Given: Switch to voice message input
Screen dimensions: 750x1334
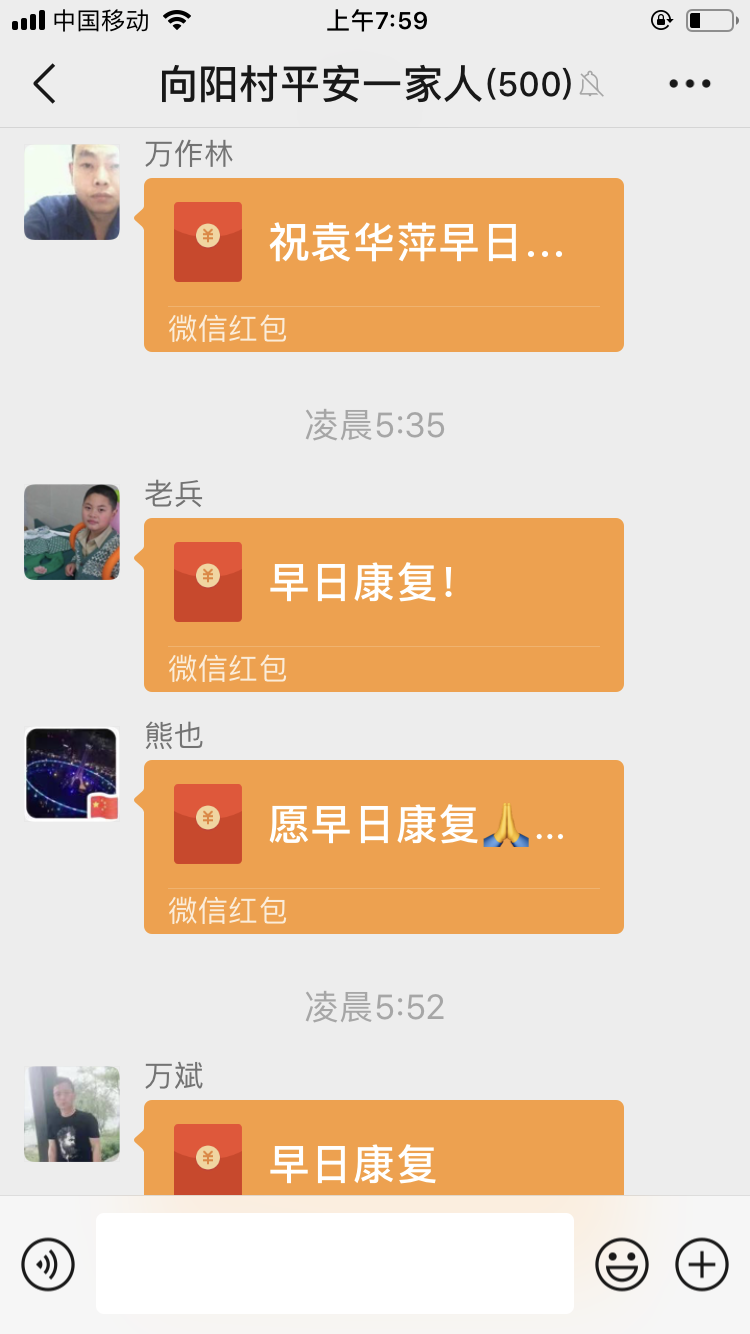Looking at the screenshot, I should pos(48,1264).
